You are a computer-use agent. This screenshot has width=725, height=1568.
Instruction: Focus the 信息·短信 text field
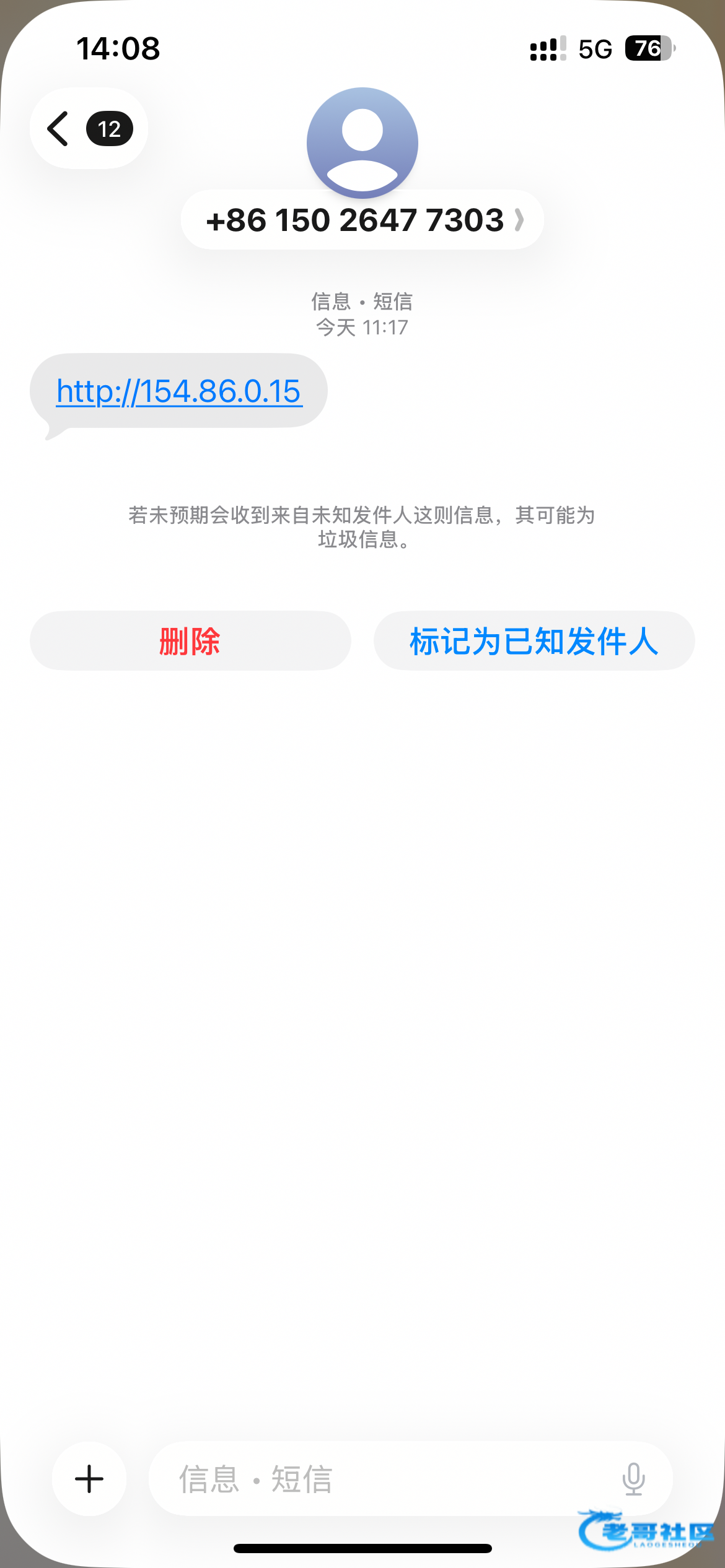384,1479
